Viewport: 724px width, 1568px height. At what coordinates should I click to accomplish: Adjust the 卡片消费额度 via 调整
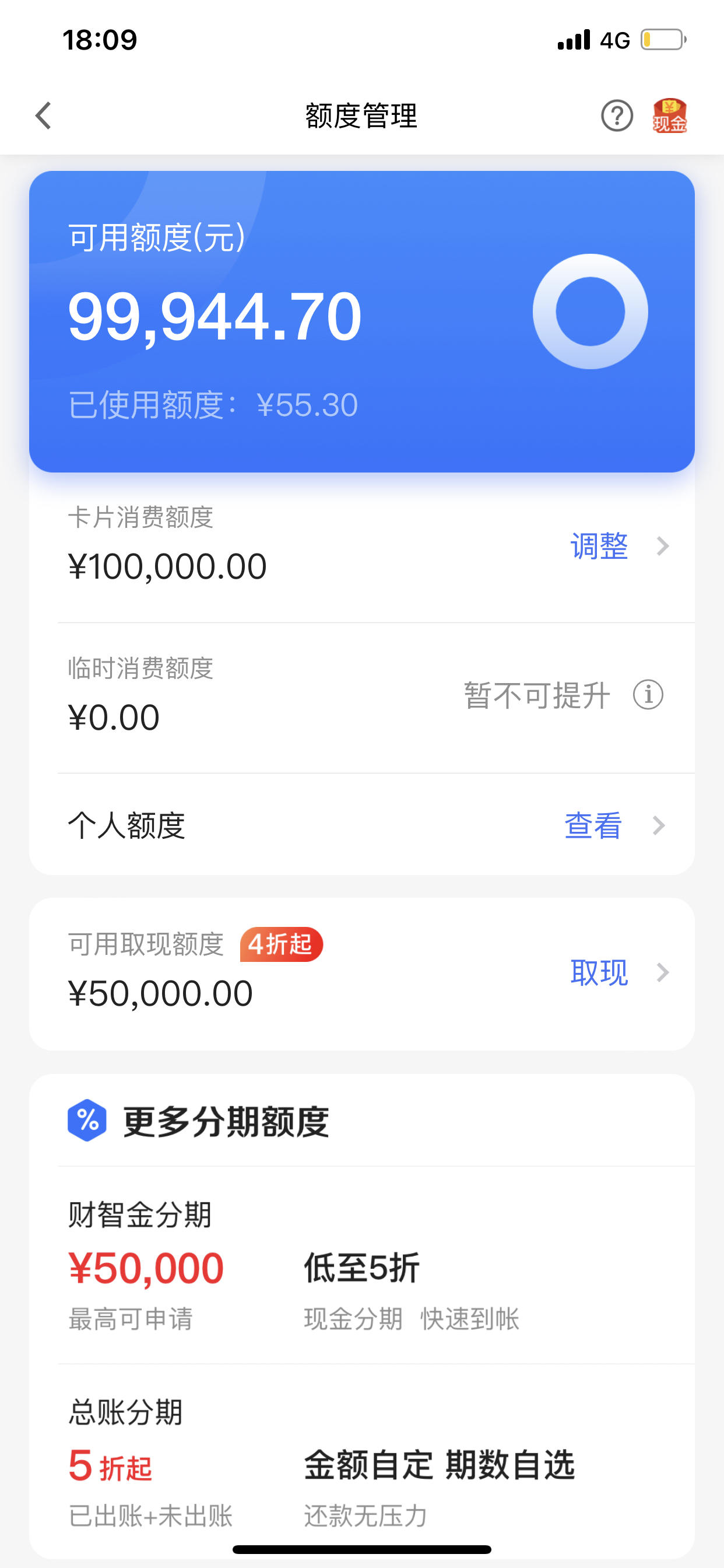619,546
